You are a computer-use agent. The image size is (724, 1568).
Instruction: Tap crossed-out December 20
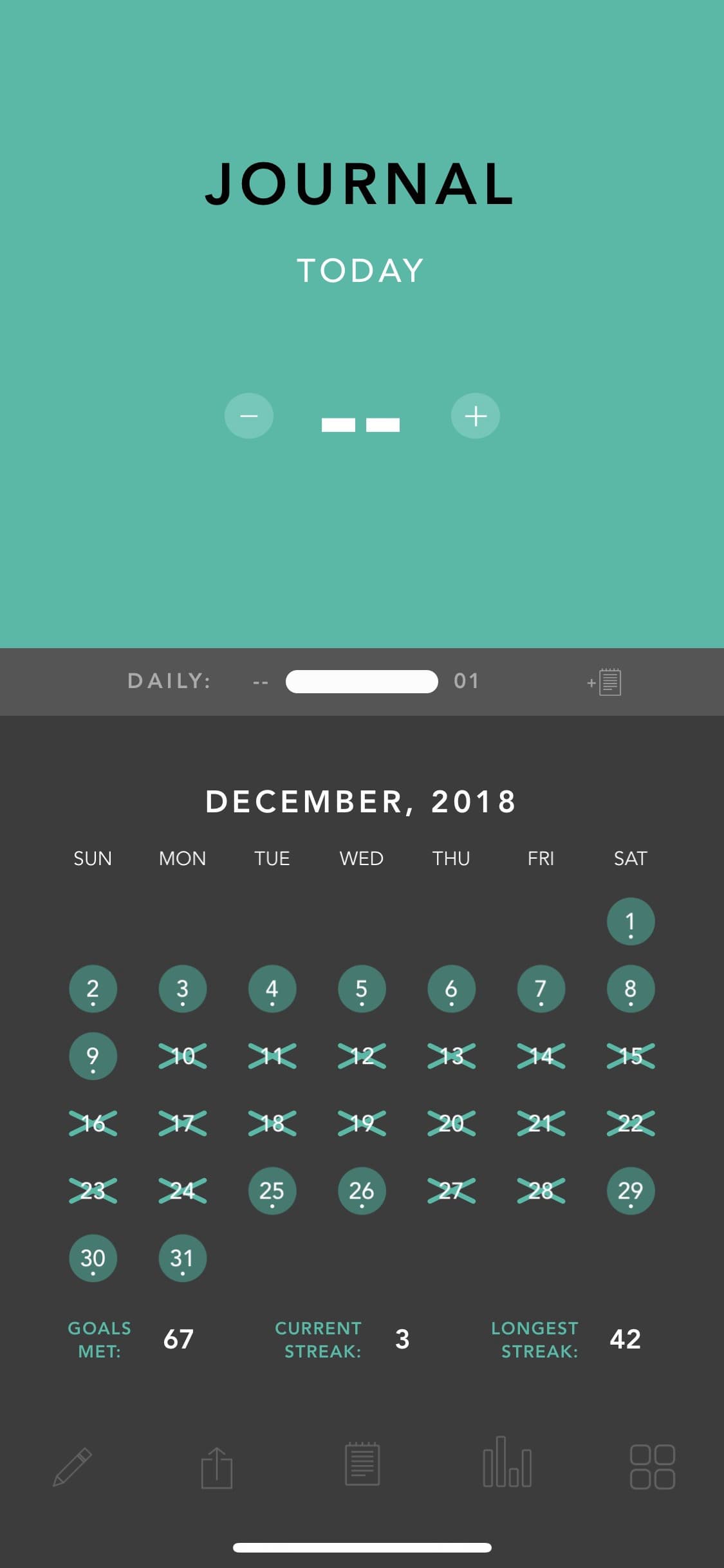[451, 1123]
